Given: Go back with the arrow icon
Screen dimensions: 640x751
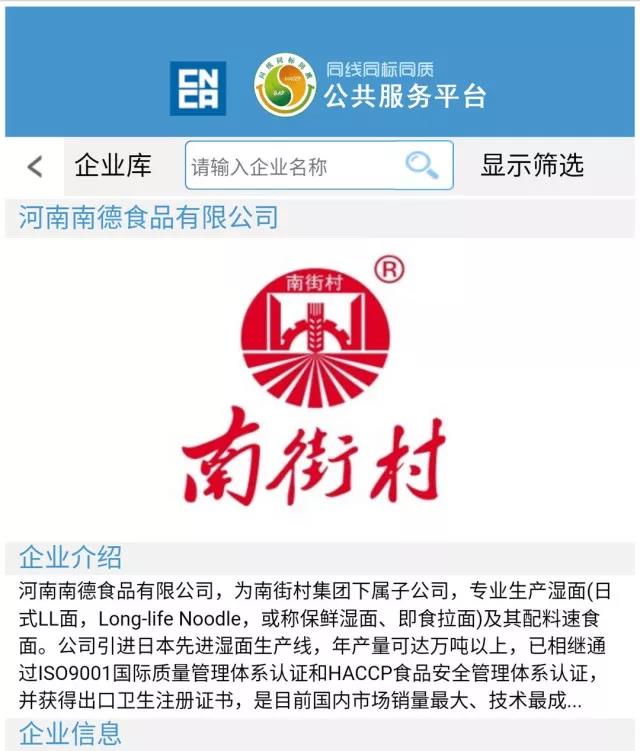Looking at the screenshot, I should coord(35,166).
